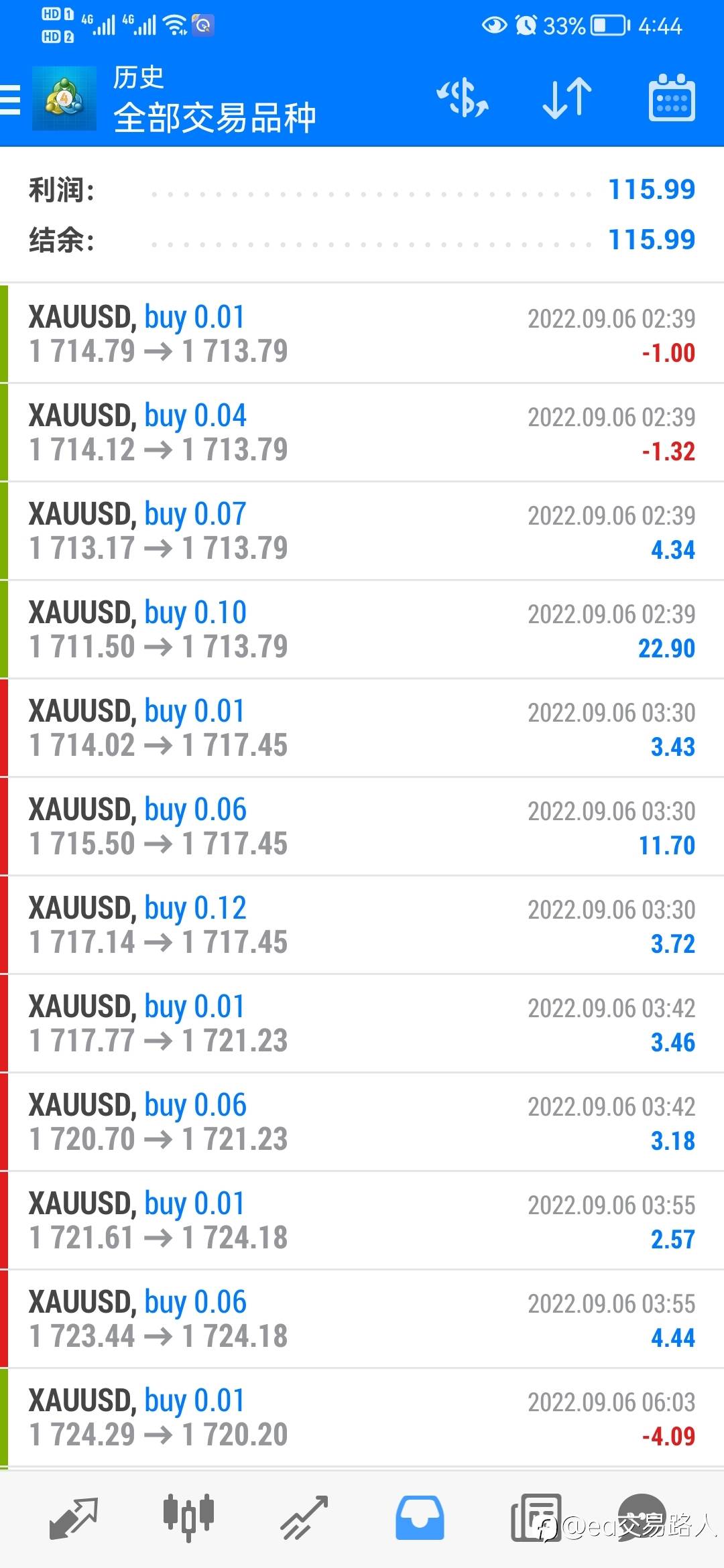The image size is (724, 1568).
Task: Open the symbol filter with dollar icon
Action: (463, 99)
